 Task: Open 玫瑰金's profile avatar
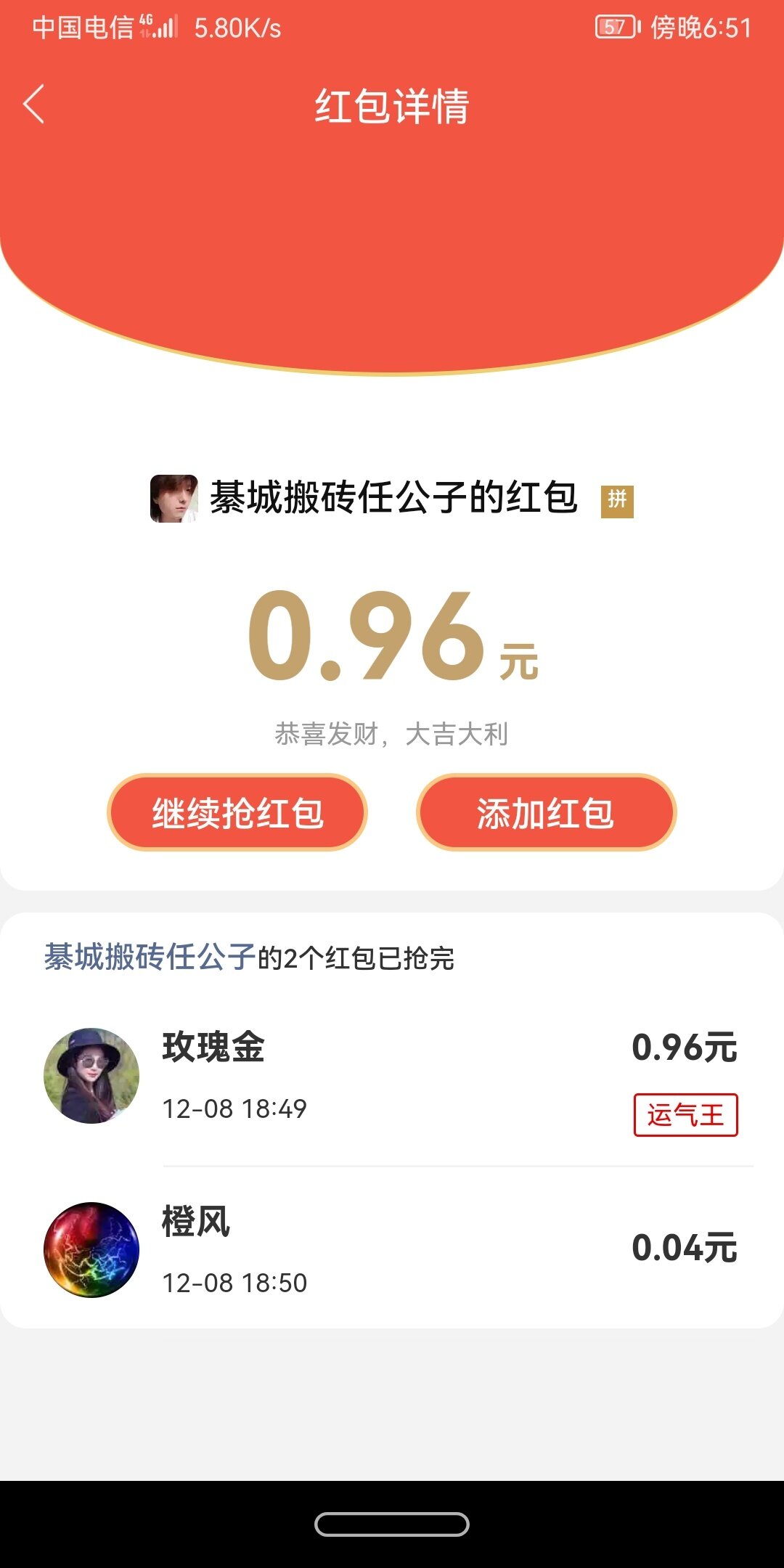point(91,1076)
